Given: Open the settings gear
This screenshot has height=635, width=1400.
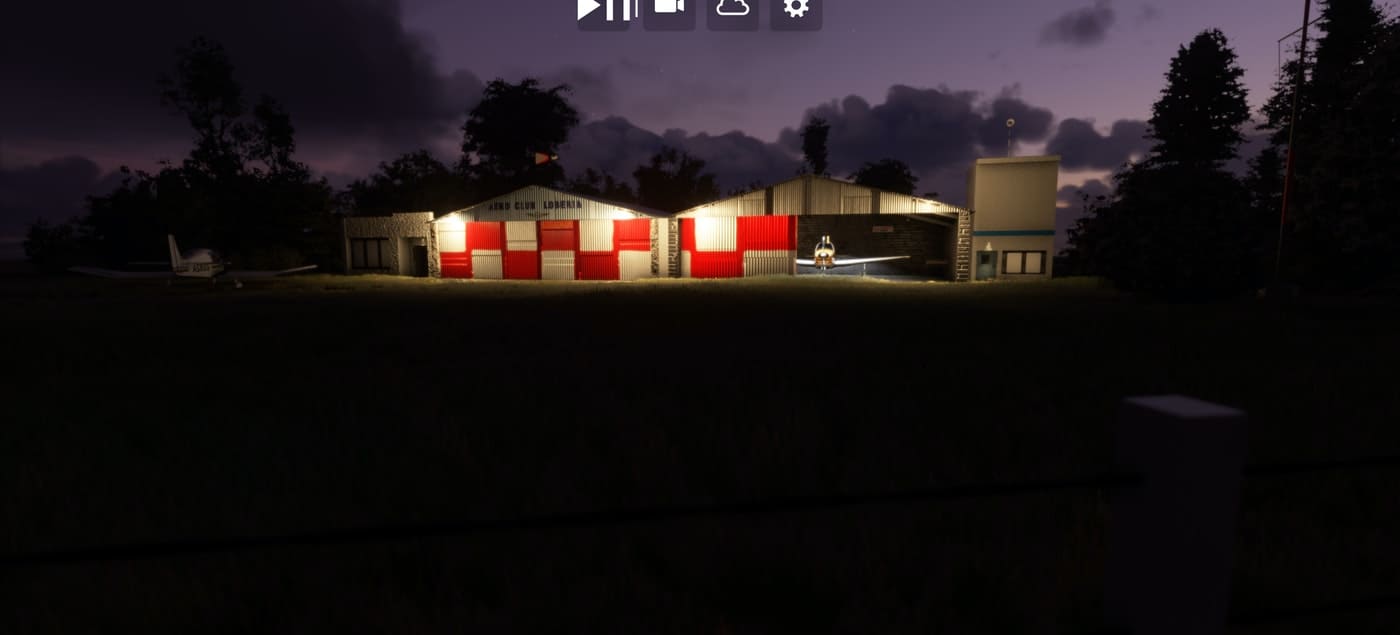Looking at the screenshot, I should pyautogui.click(x=796, y=8).
